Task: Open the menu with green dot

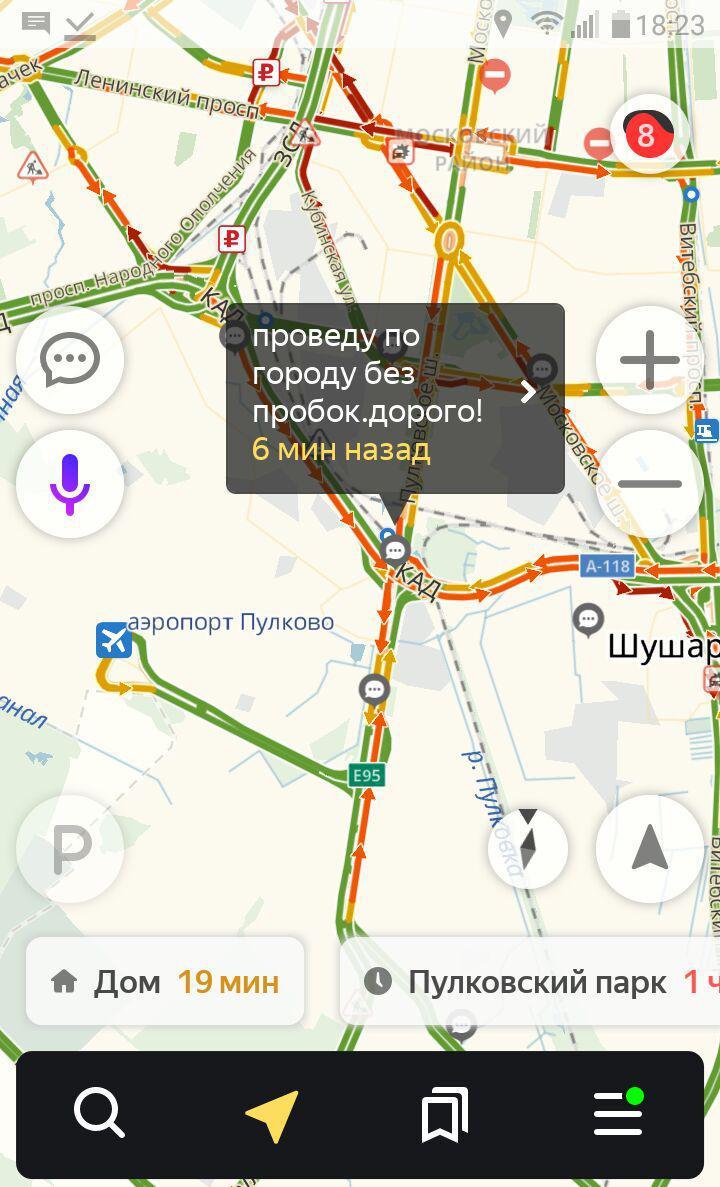Action: pyautogui.click(x=619, y=1112)
